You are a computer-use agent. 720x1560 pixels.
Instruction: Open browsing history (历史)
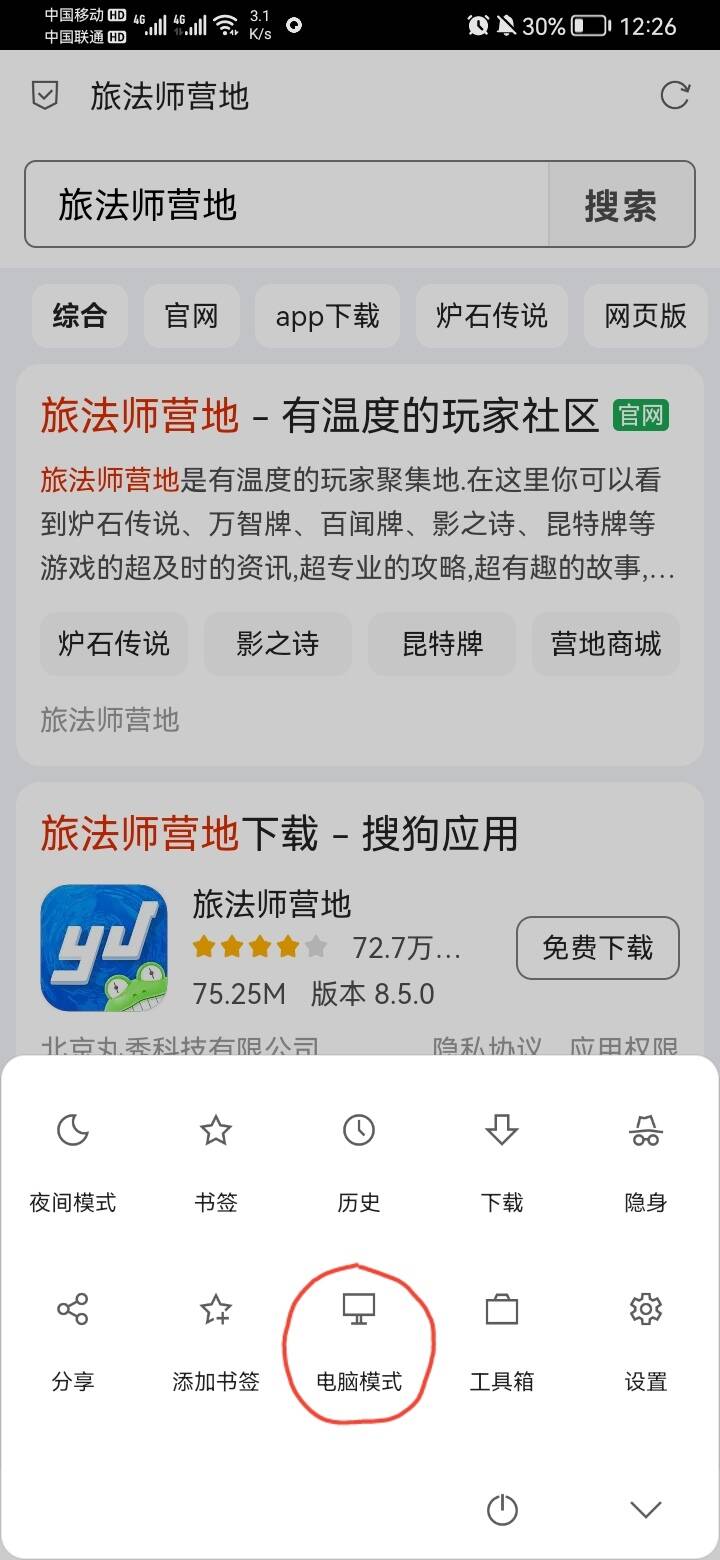pos(359,1160)
